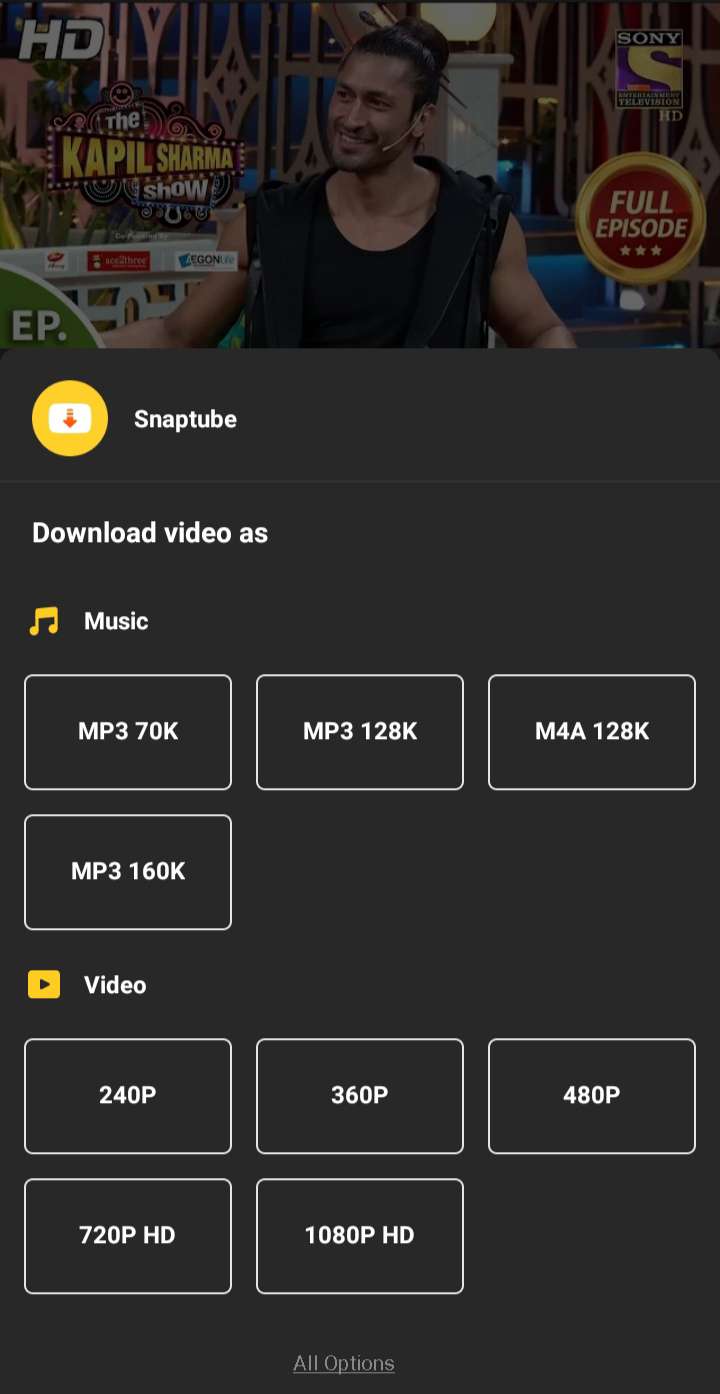The width and height of the screenshot is (720, 1394).
Task: Select the MP3 160K audio option
Action: pos(127,871)
